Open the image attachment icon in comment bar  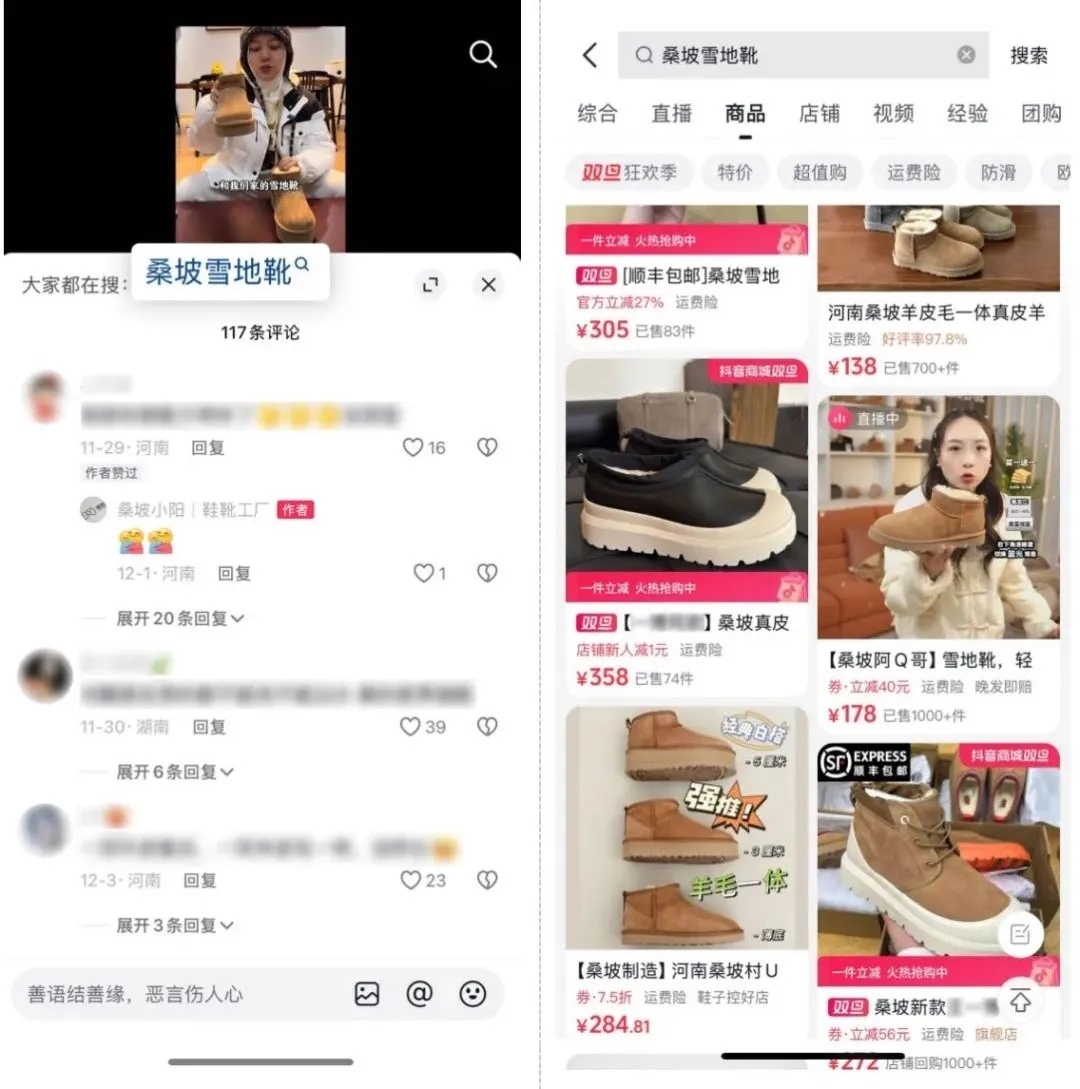[x=367, y=994]
